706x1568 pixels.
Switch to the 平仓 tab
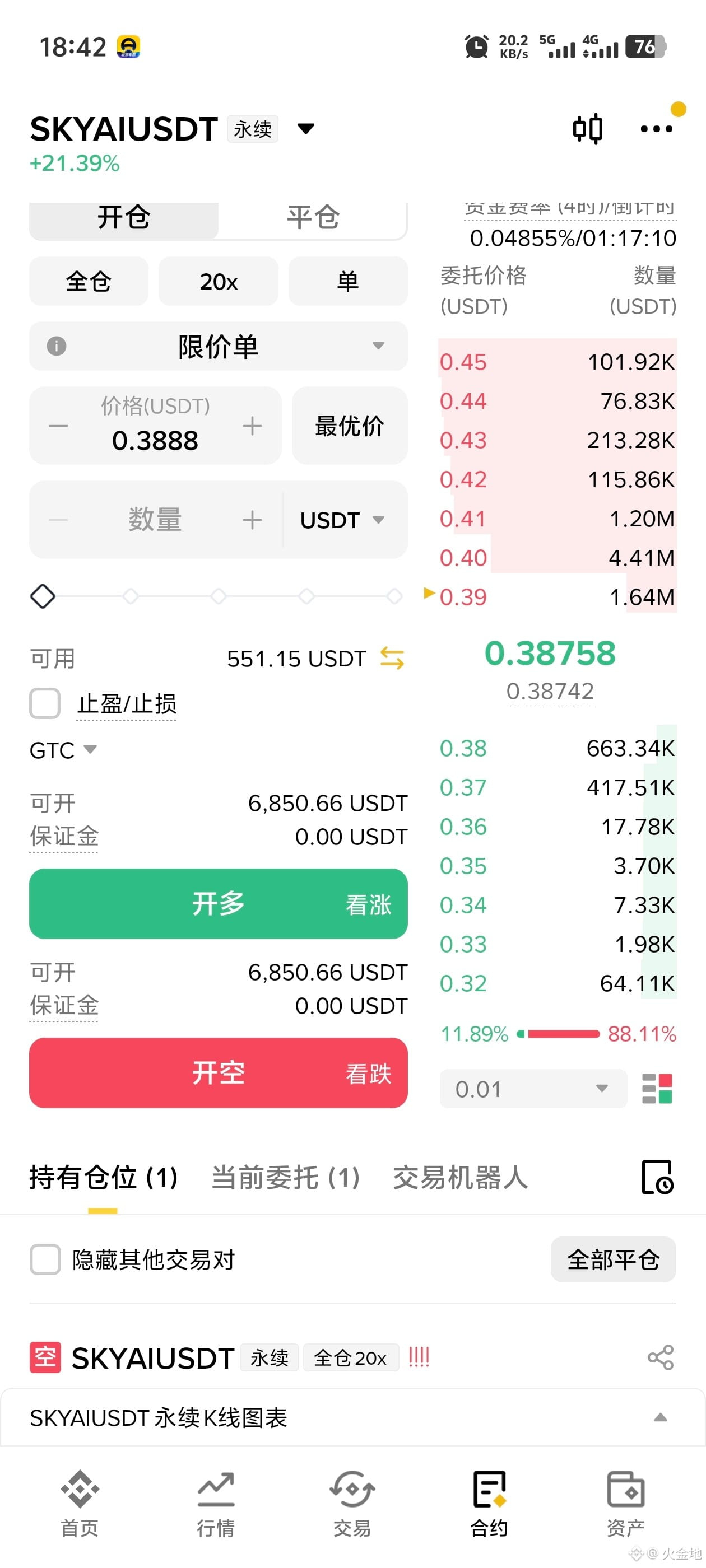pyautogui.click(x=313, y=217)
